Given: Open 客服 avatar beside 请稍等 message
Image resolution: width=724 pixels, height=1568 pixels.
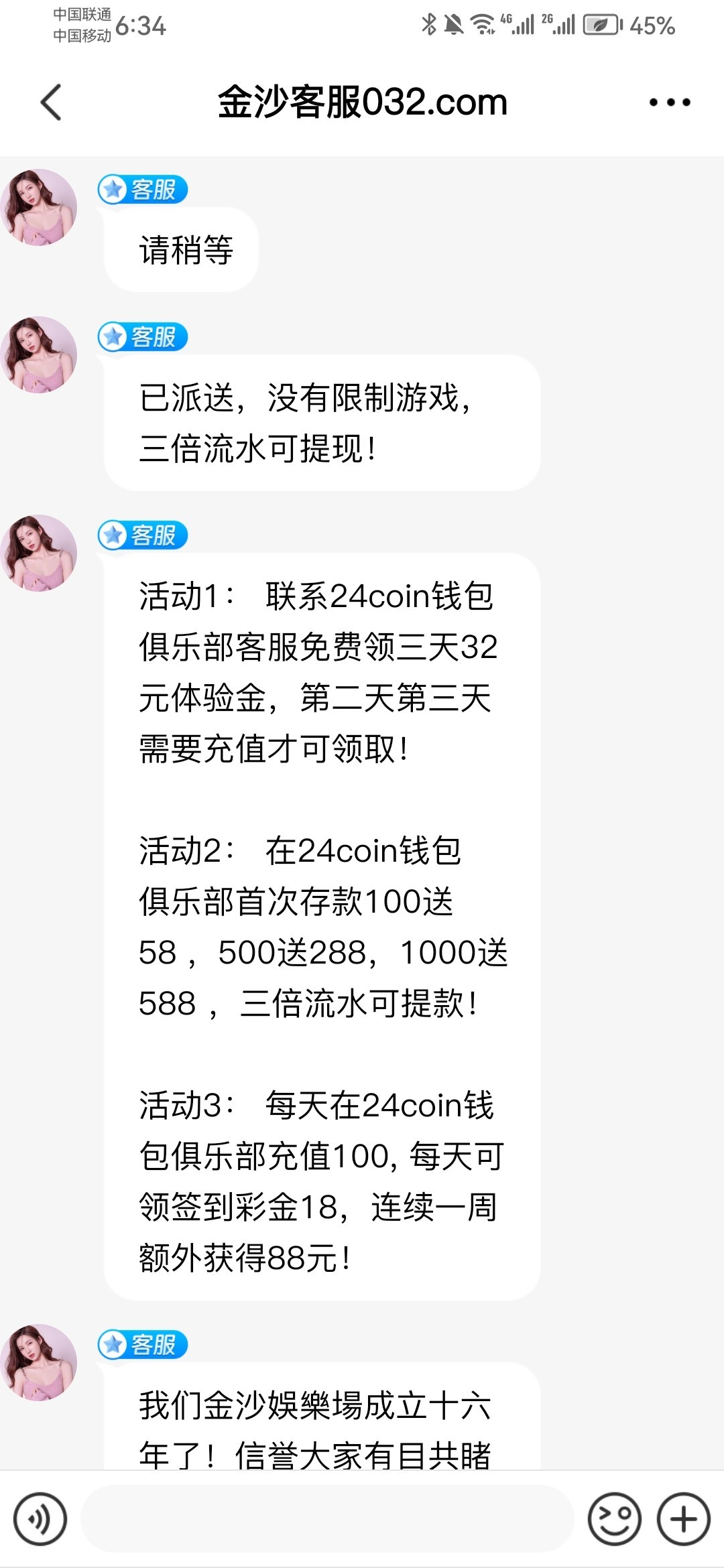Looking at the screenshot, I should (x=39, y=207).
